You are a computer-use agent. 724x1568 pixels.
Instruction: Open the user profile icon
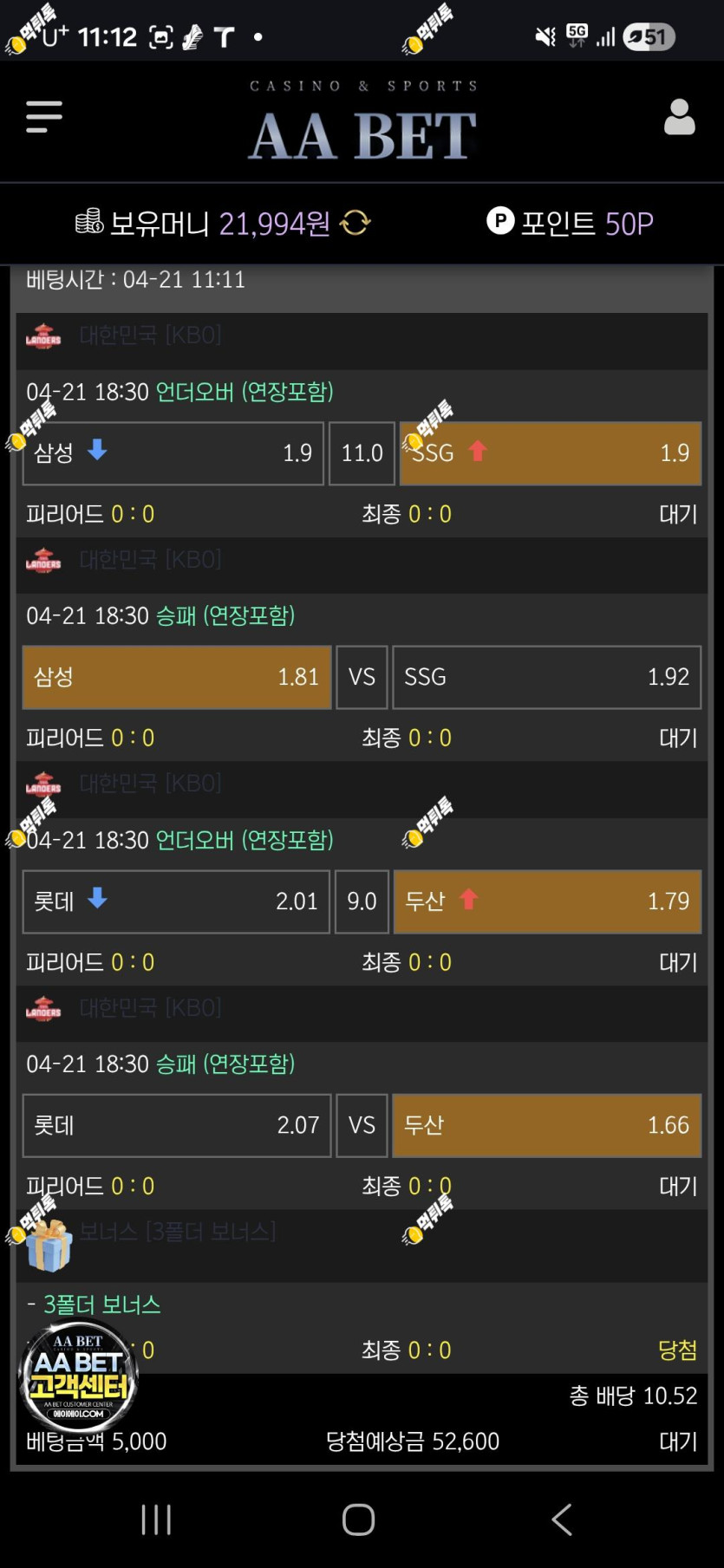pos(679,117)
